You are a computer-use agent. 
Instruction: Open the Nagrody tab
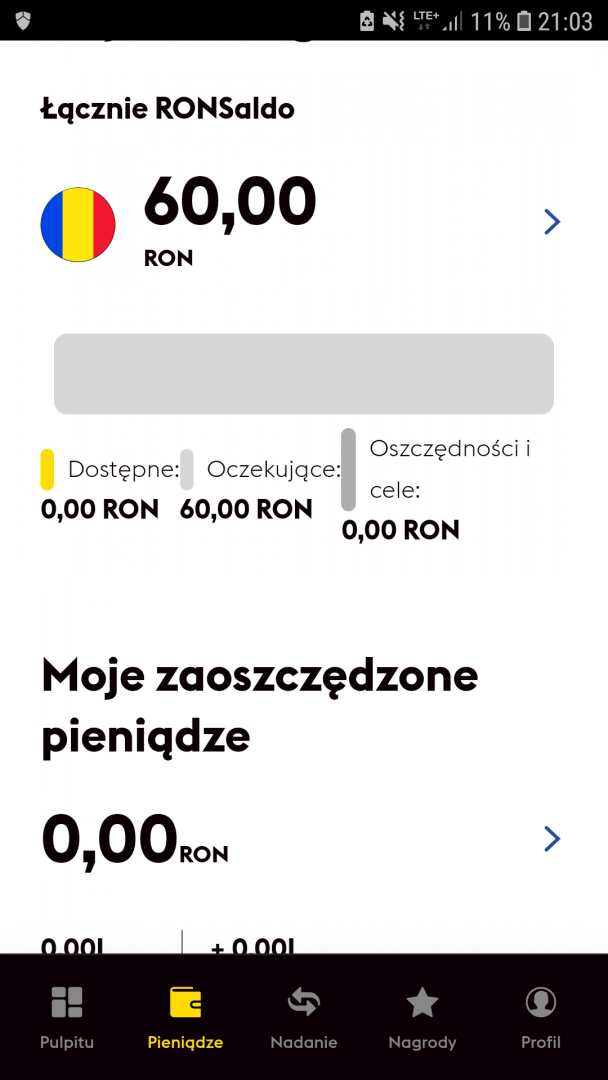point(422,1017)
